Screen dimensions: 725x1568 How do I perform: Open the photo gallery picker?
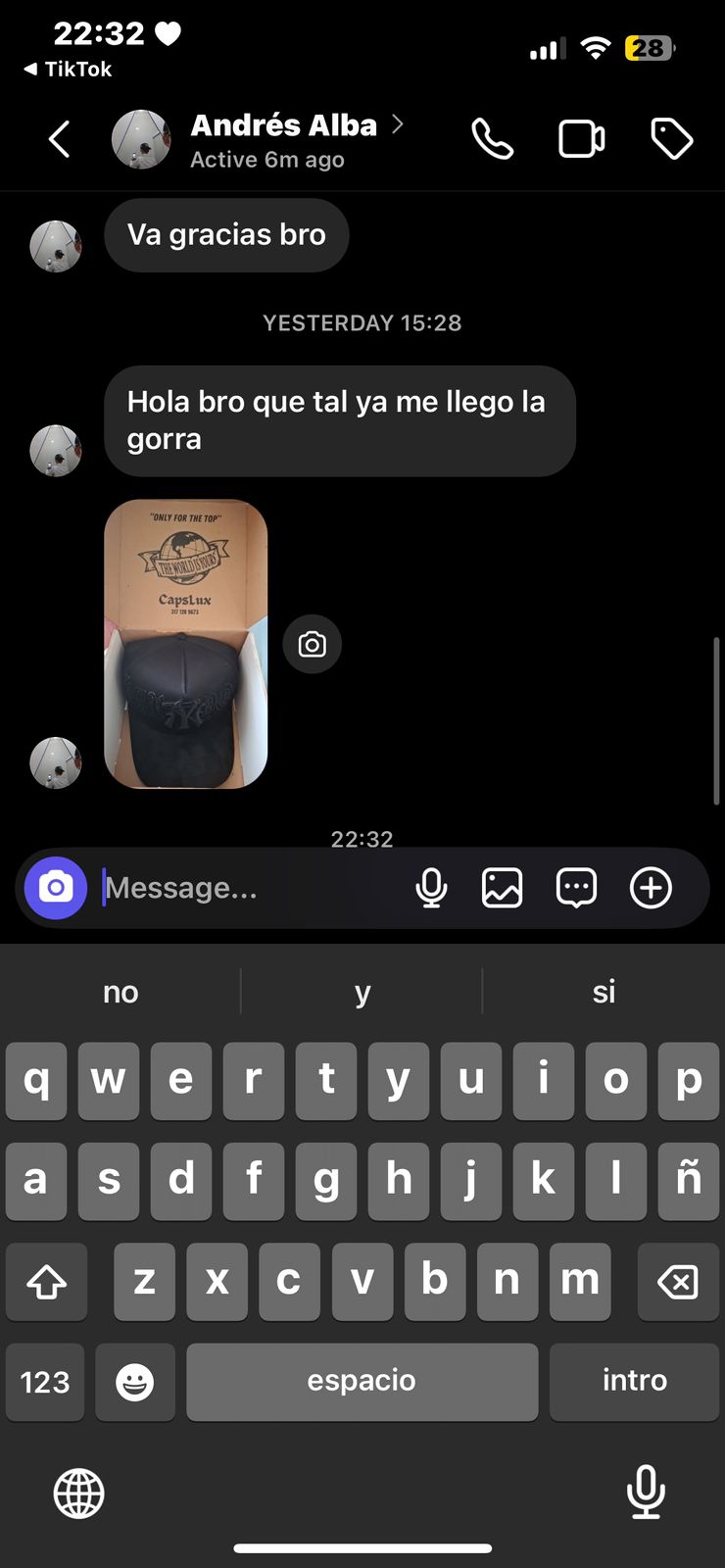[x=502, y=888]
